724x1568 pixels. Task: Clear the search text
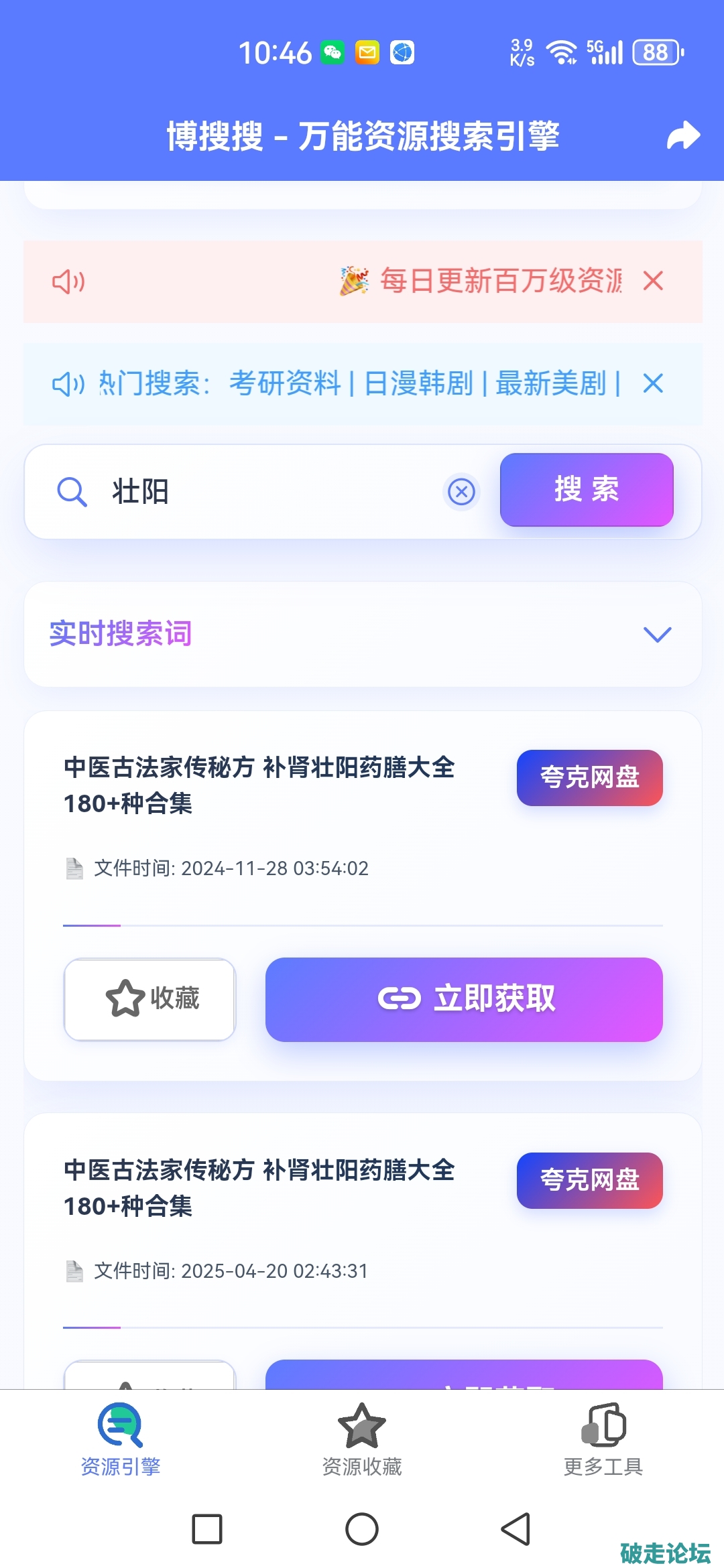pyautogui.click(x=461, y=492)
